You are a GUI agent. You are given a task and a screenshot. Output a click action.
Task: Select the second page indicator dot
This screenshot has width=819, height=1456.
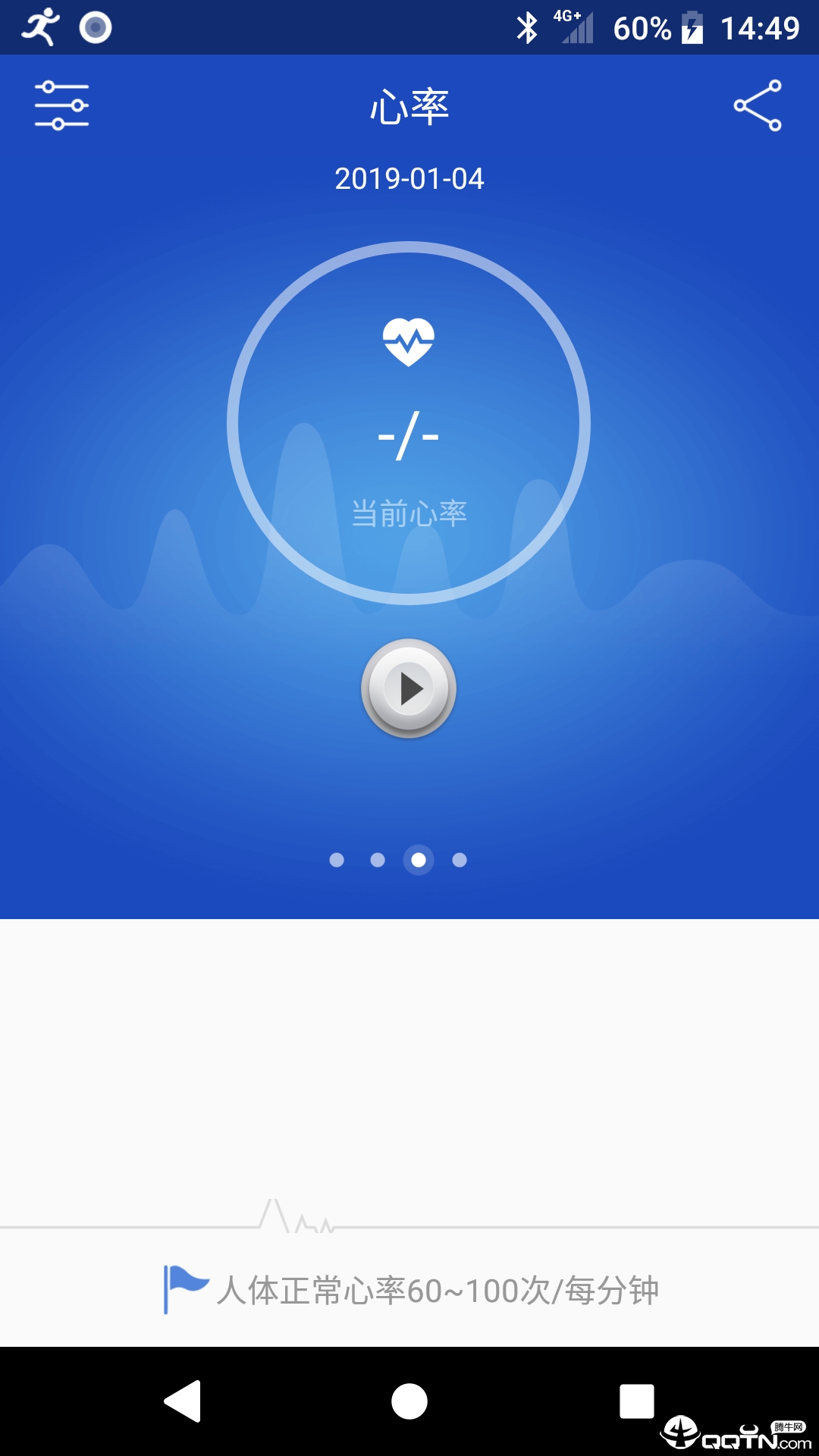pos(377,861)
